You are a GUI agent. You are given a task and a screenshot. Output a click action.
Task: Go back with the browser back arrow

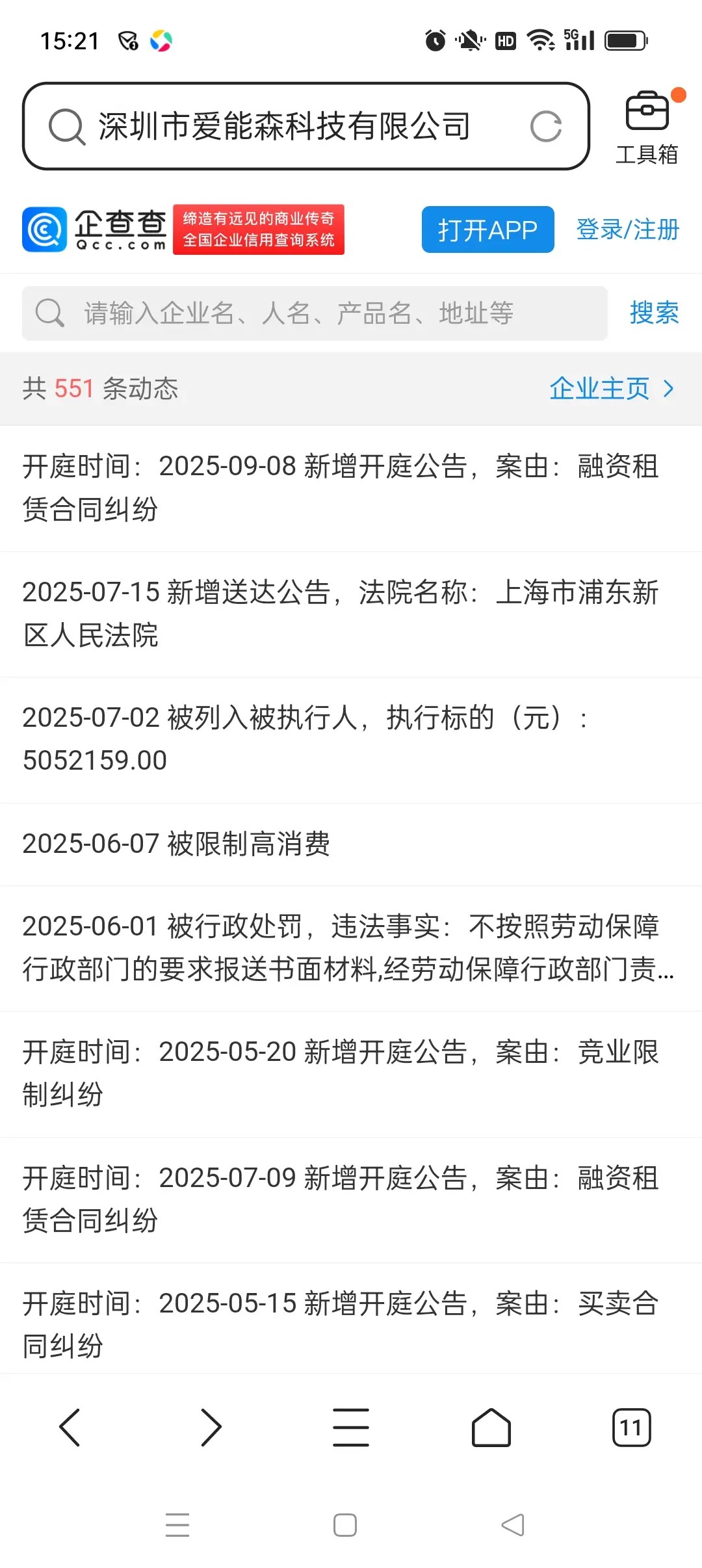tap(70, 1428)
